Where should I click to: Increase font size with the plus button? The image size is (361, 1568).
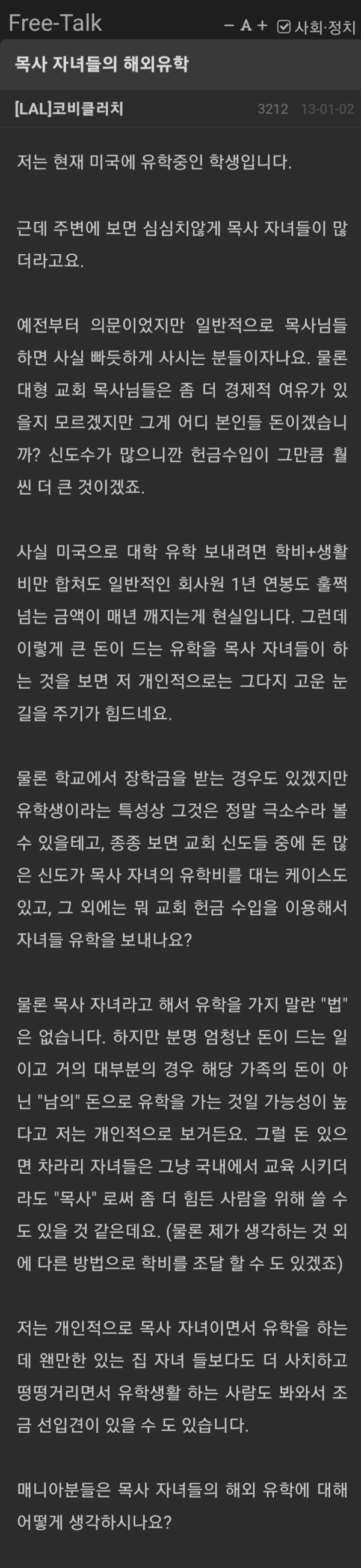262,26
